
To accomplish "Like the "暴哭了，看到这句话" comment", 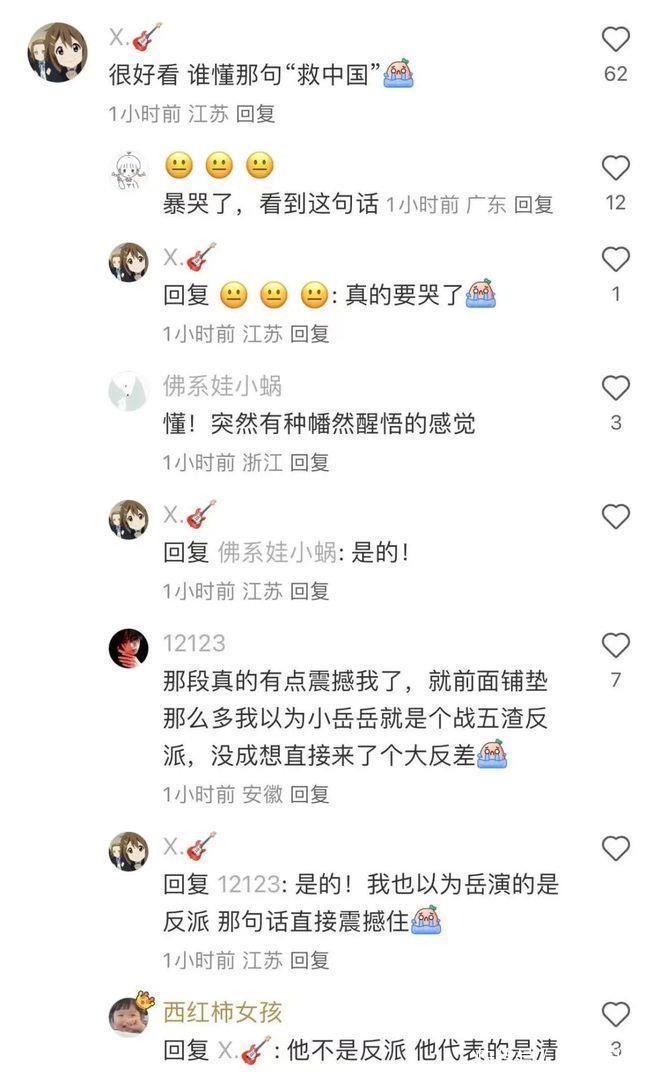I will click(616, 168).
